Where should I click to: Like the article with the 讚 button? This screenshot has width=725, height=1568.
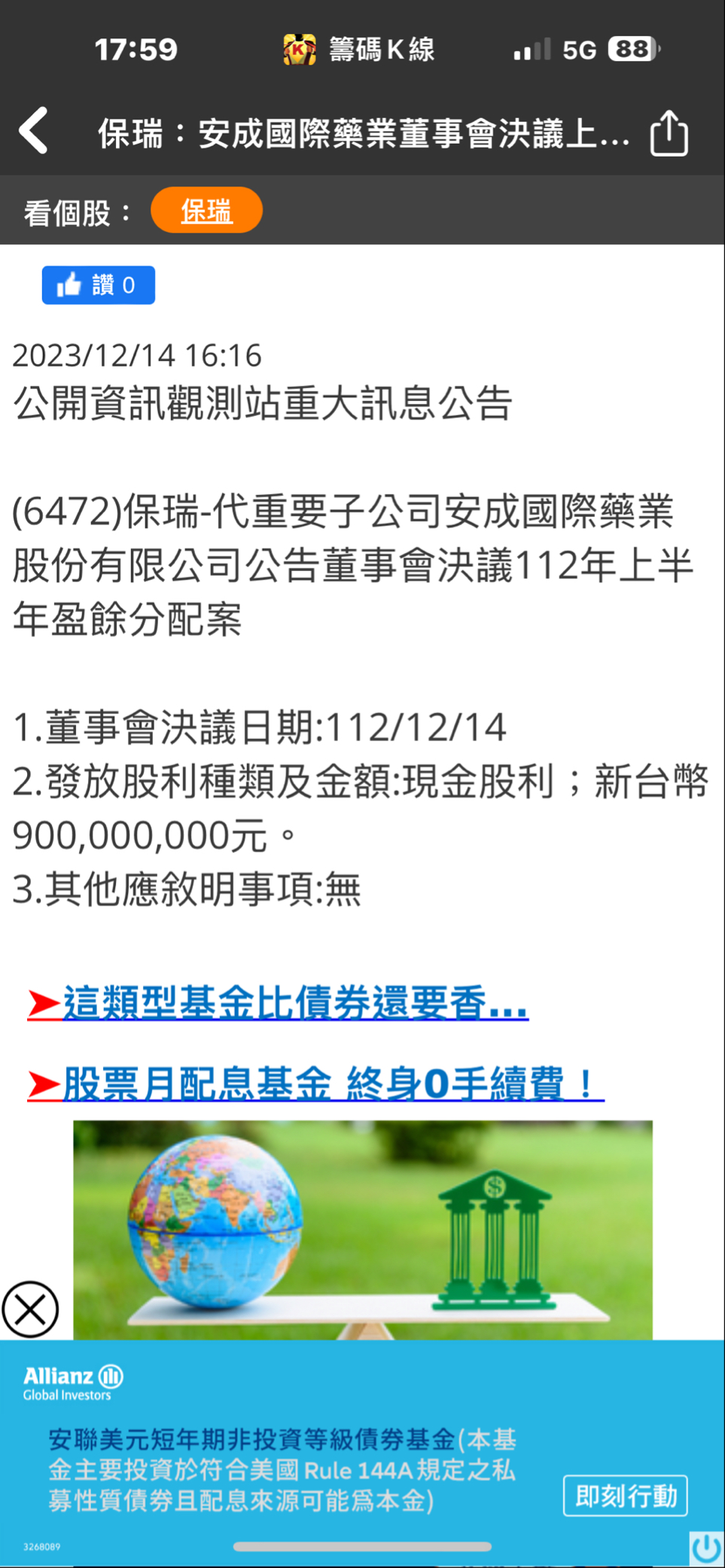pos(99,285)
